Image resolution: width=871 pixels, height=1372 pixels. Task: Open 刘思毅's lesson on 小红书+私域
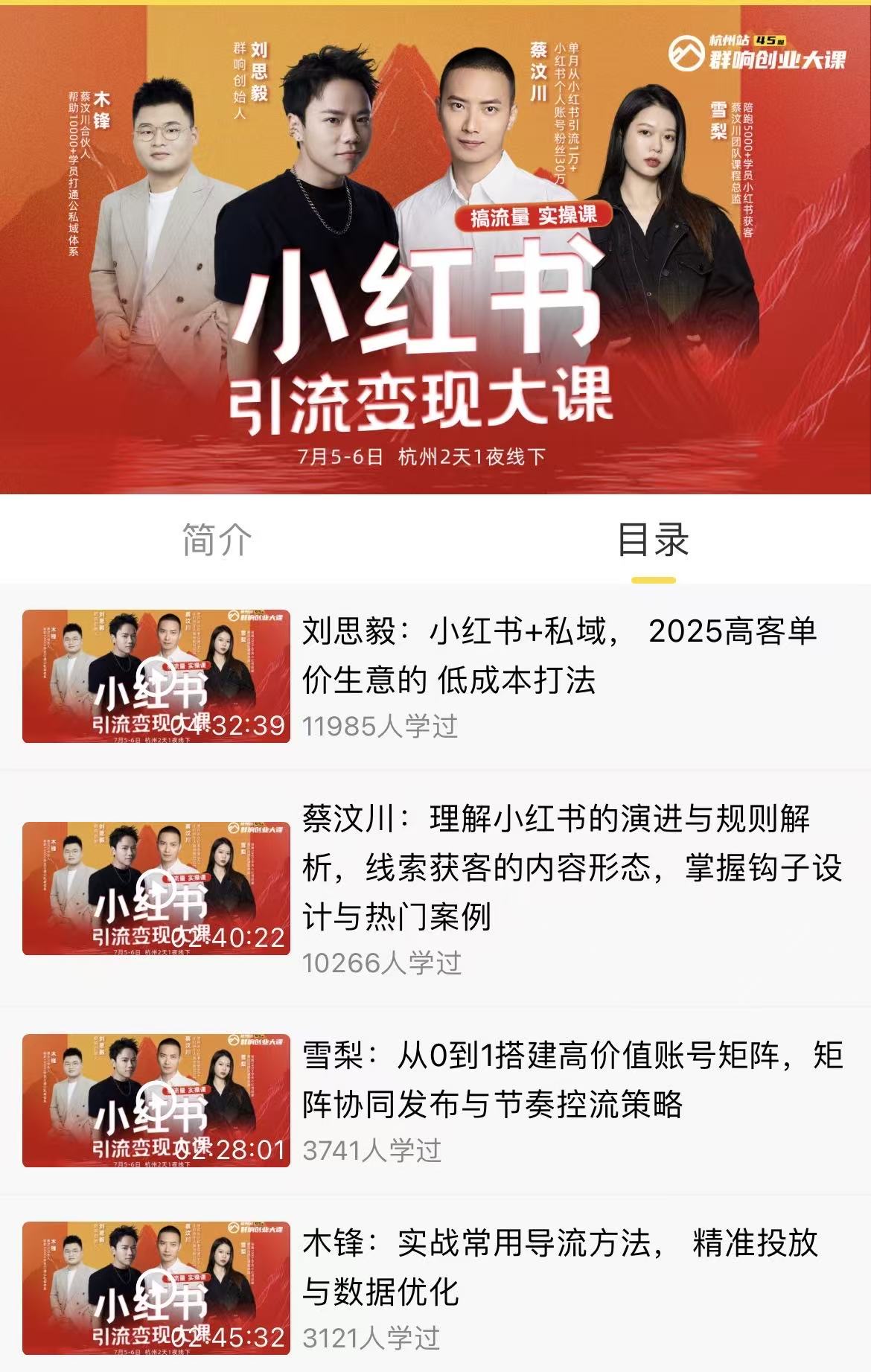pos(558,655)
